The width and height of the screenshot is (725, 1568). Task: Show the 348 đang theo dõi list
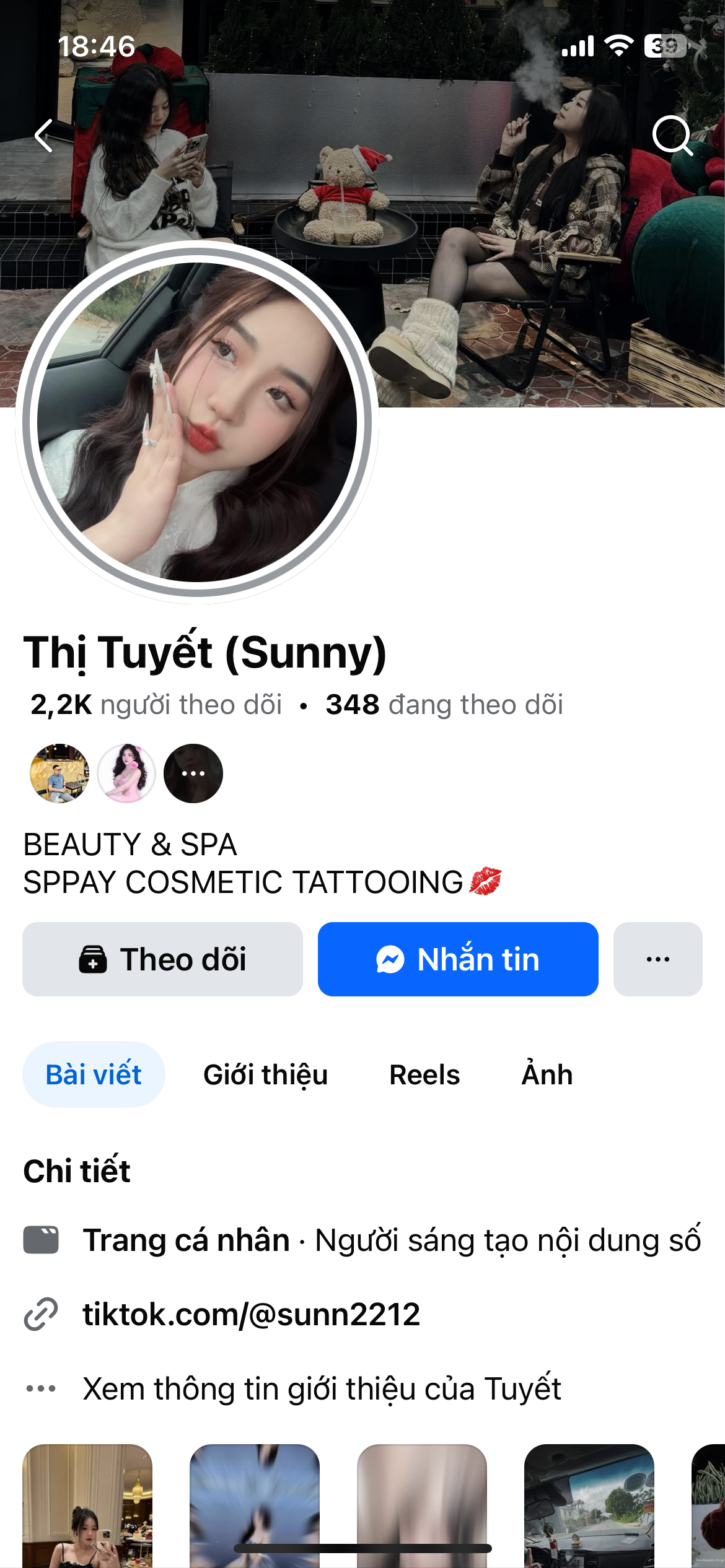(444, 705)
